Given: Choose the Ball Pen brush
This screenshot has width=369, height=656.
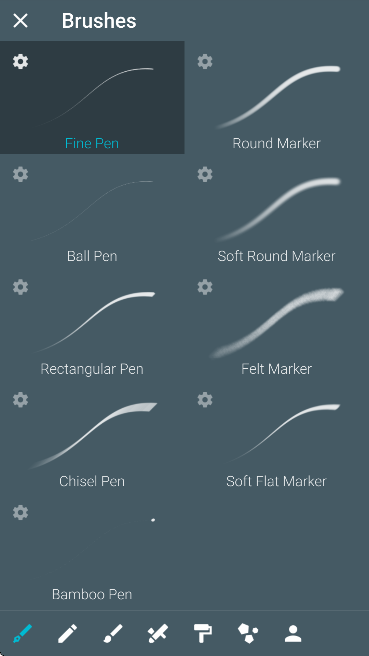Looking at the screenshot, I should click(x=92, y=210).
